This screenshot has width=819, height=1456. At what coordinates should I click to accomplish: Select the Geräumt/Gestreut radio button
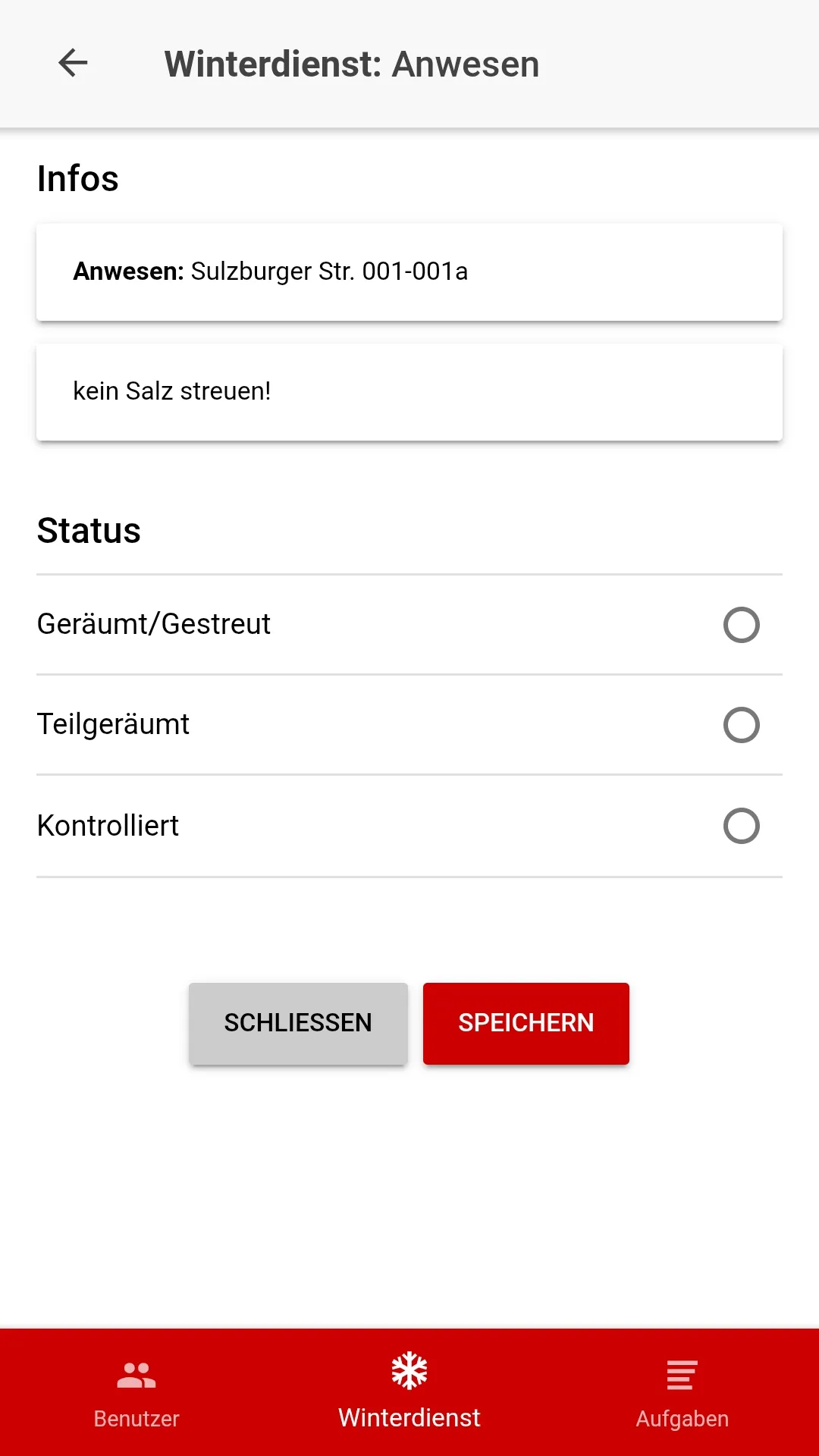(x=742, y=625)
